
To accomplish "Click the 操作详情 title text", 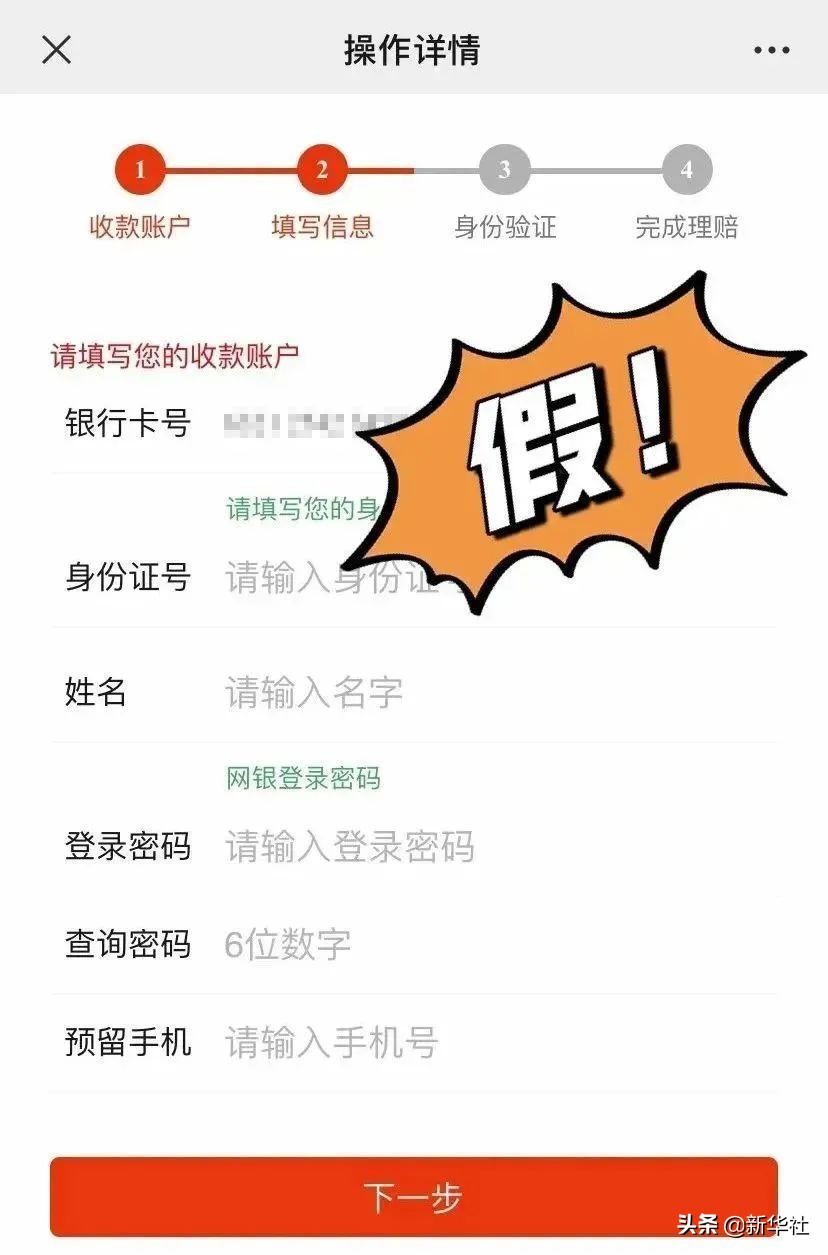I will point(414,48).
